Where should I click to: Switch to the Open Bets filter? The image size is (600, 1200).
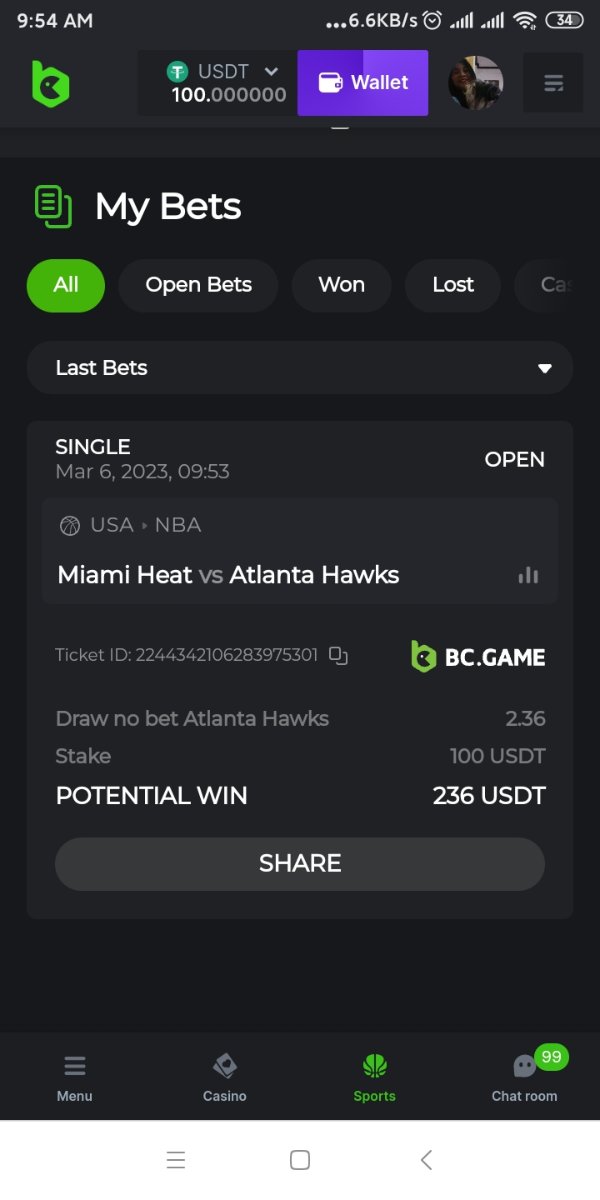click(198, 285)
